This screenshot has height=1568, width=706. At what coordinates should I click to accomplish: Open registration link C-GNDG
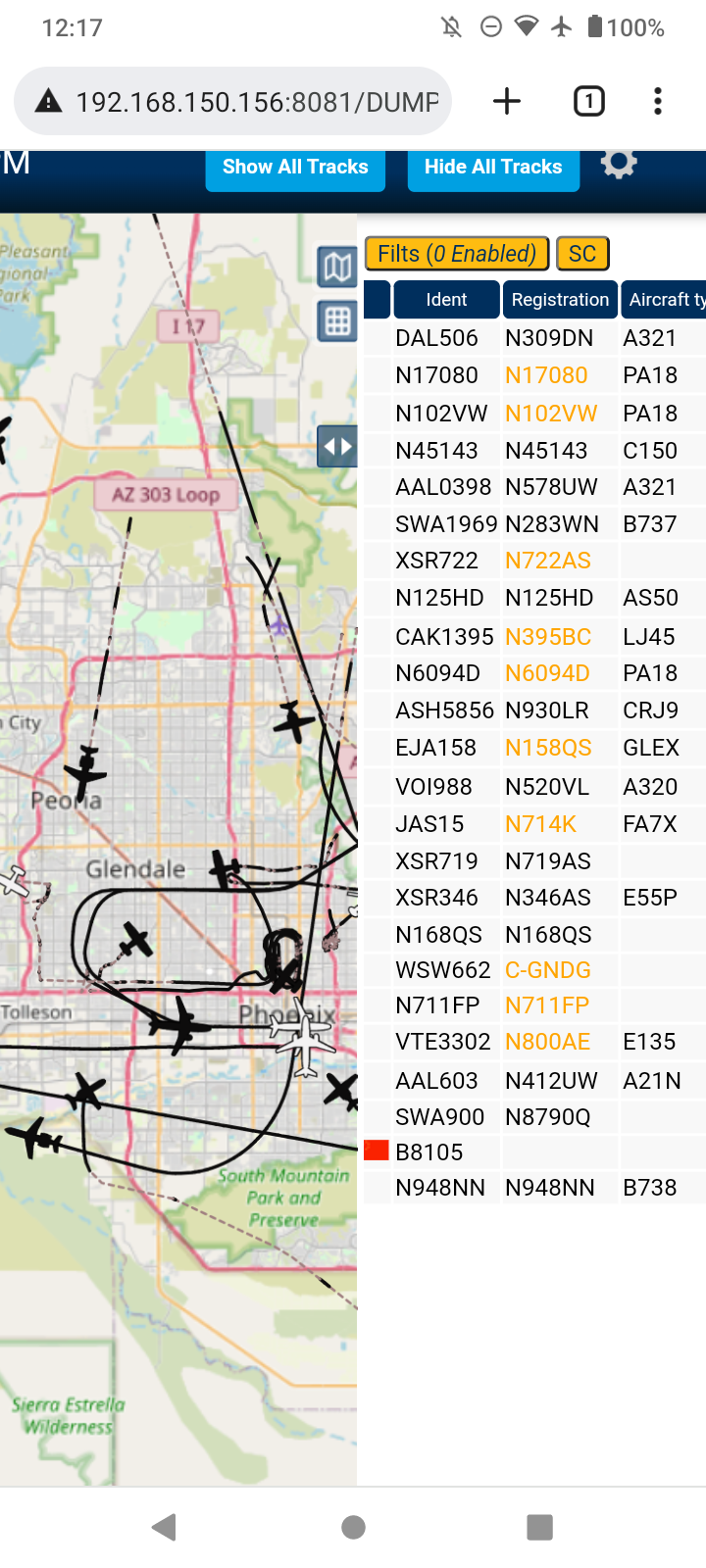548,970
